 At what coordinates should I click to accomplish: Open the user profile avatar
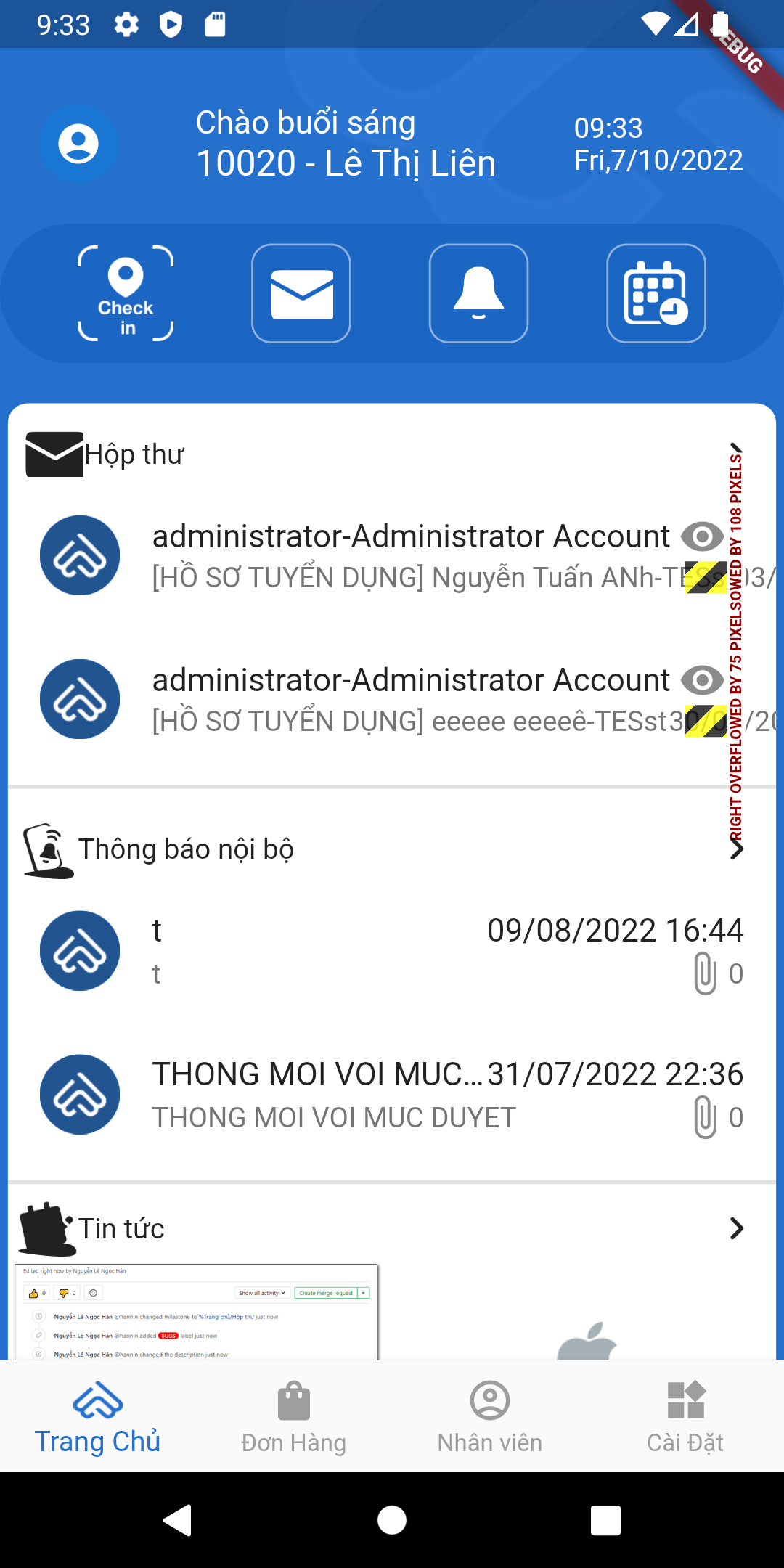tap(78, 142)
